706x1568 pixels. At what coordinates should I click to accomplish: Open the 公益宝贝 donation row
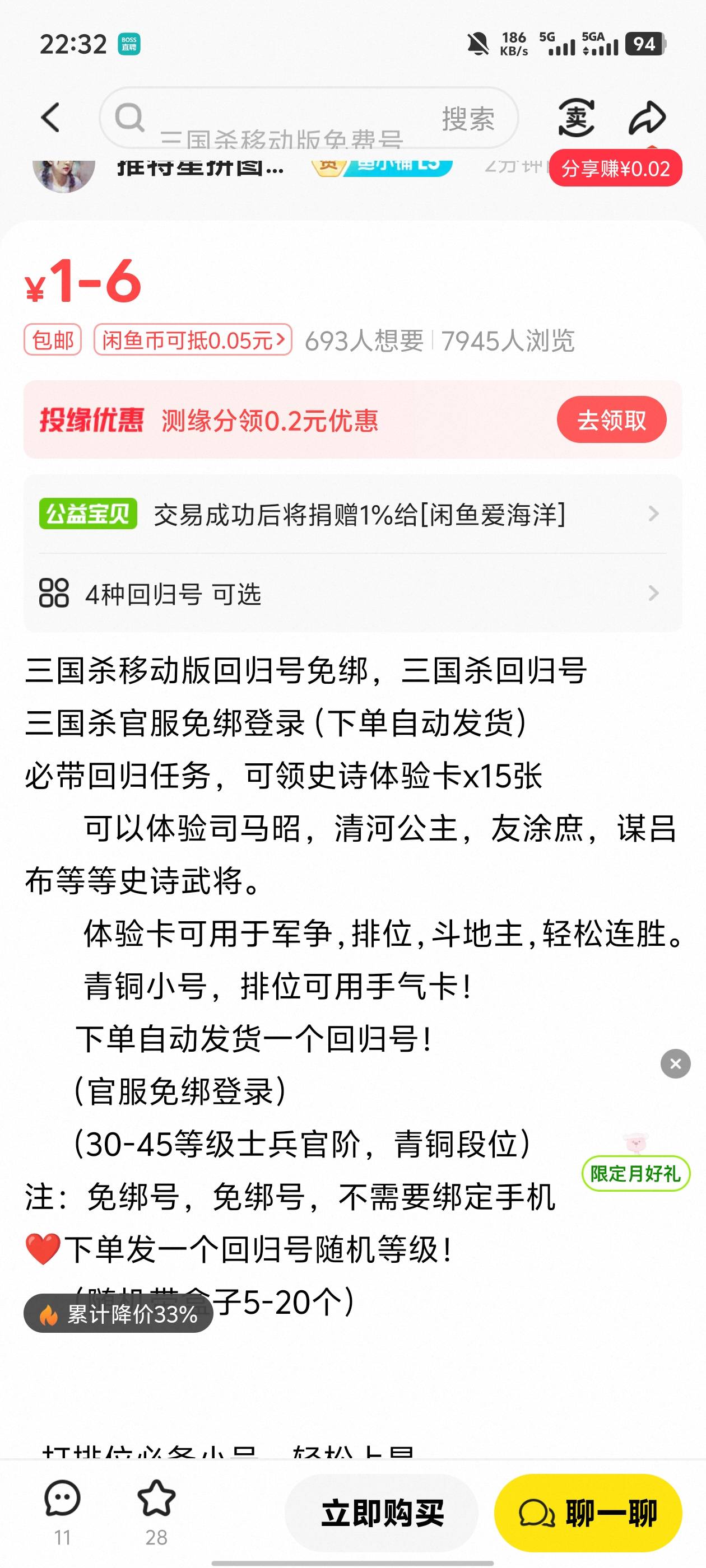(x=352, y=514)
